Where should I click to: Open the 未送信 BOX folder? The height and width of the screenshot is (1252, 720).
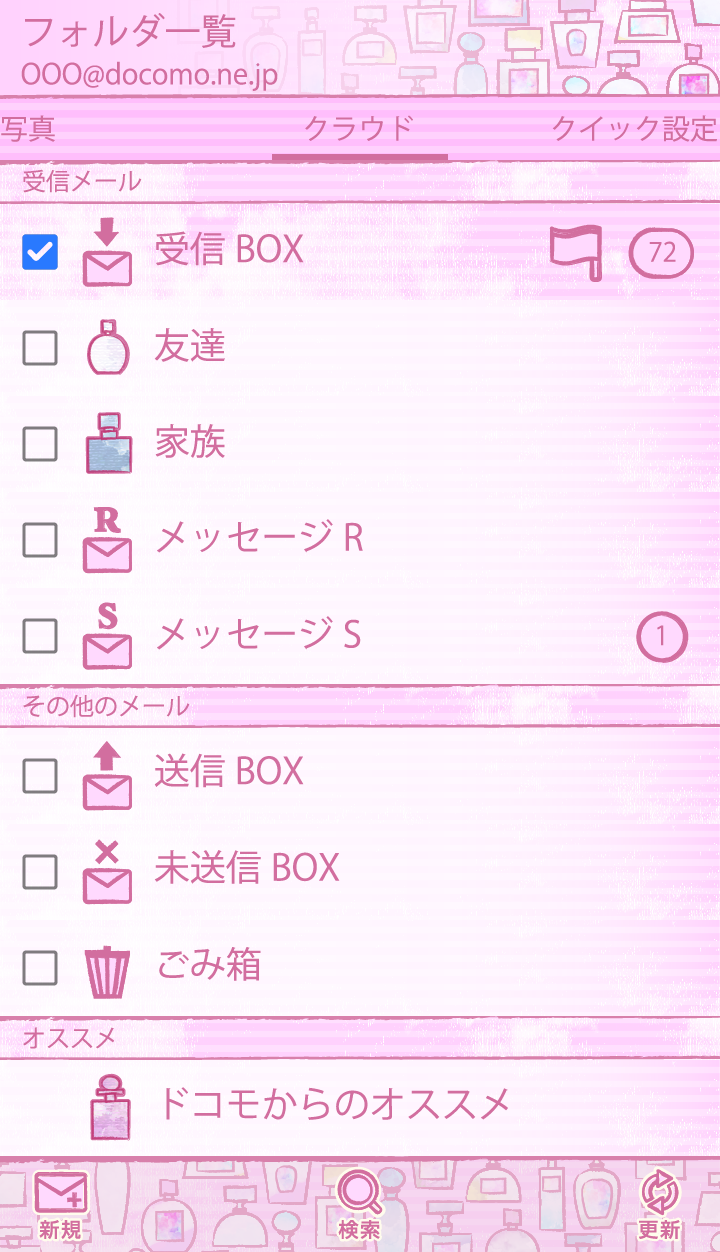247,868
